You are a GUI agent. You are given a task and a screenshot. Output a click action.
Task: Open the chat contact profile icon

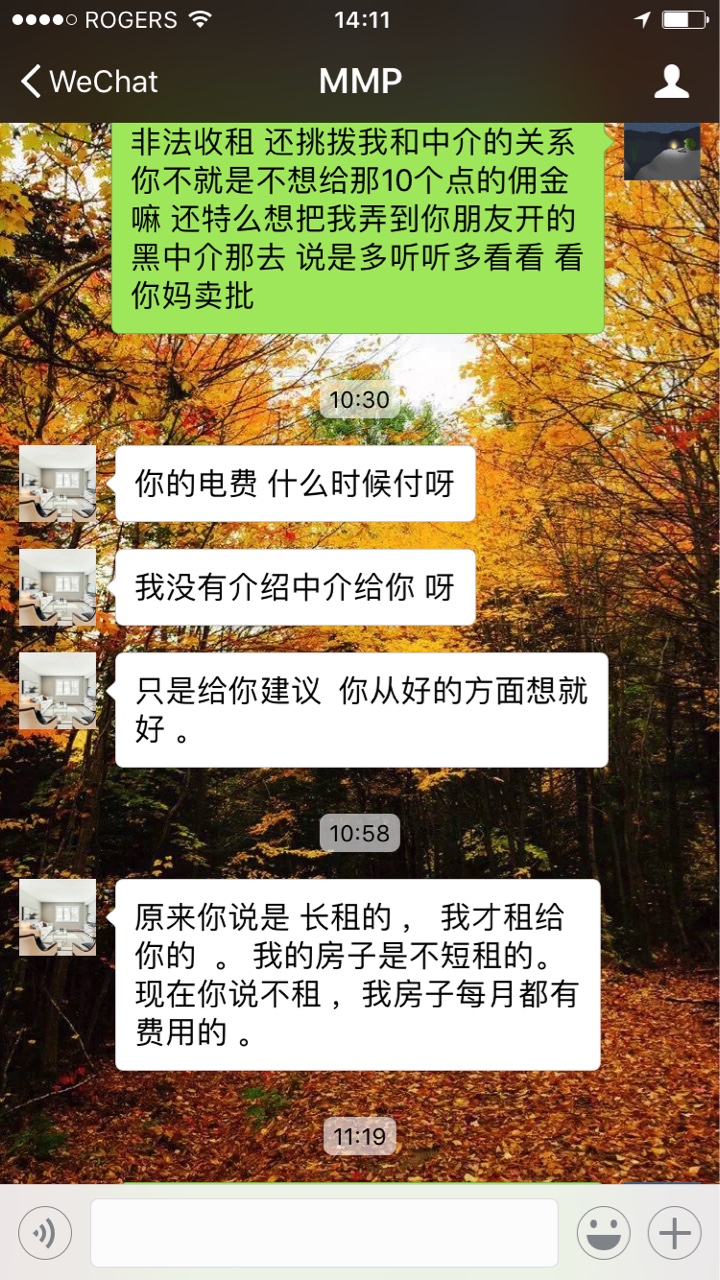pyautogui.click(x=671, y=81)
